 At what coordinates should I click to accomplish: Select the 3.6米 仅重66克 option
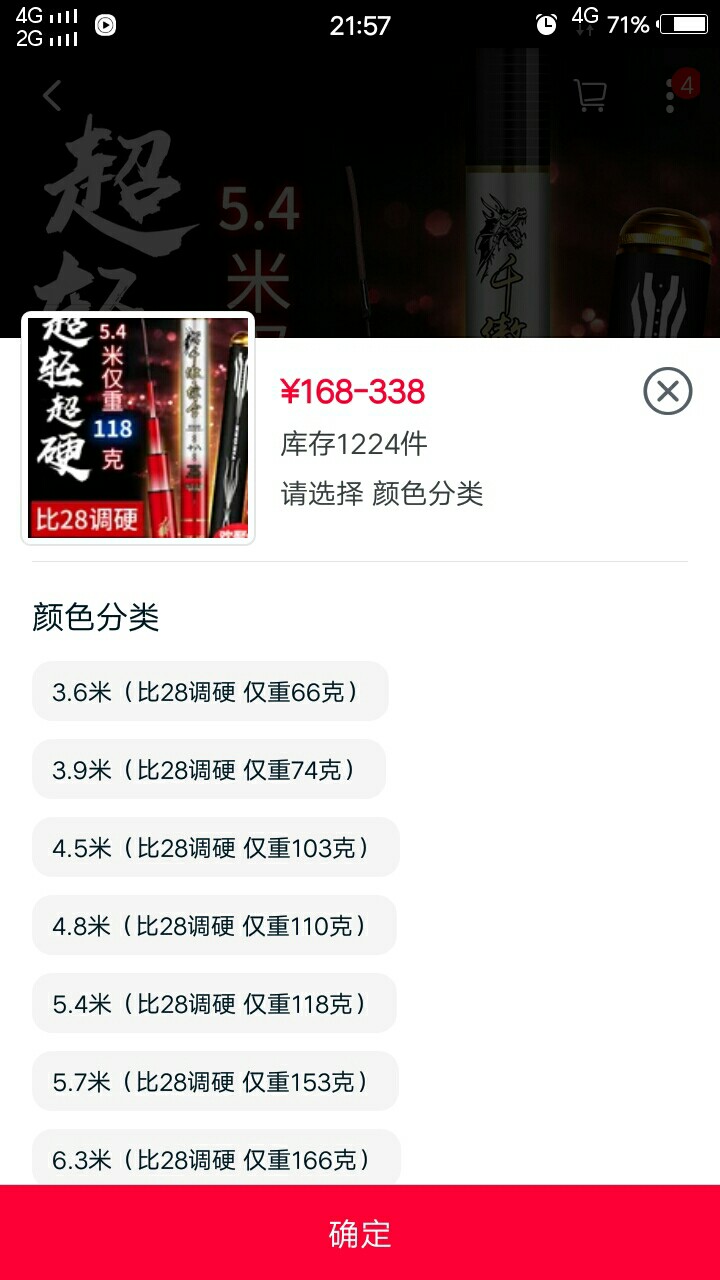coord(210,691)
